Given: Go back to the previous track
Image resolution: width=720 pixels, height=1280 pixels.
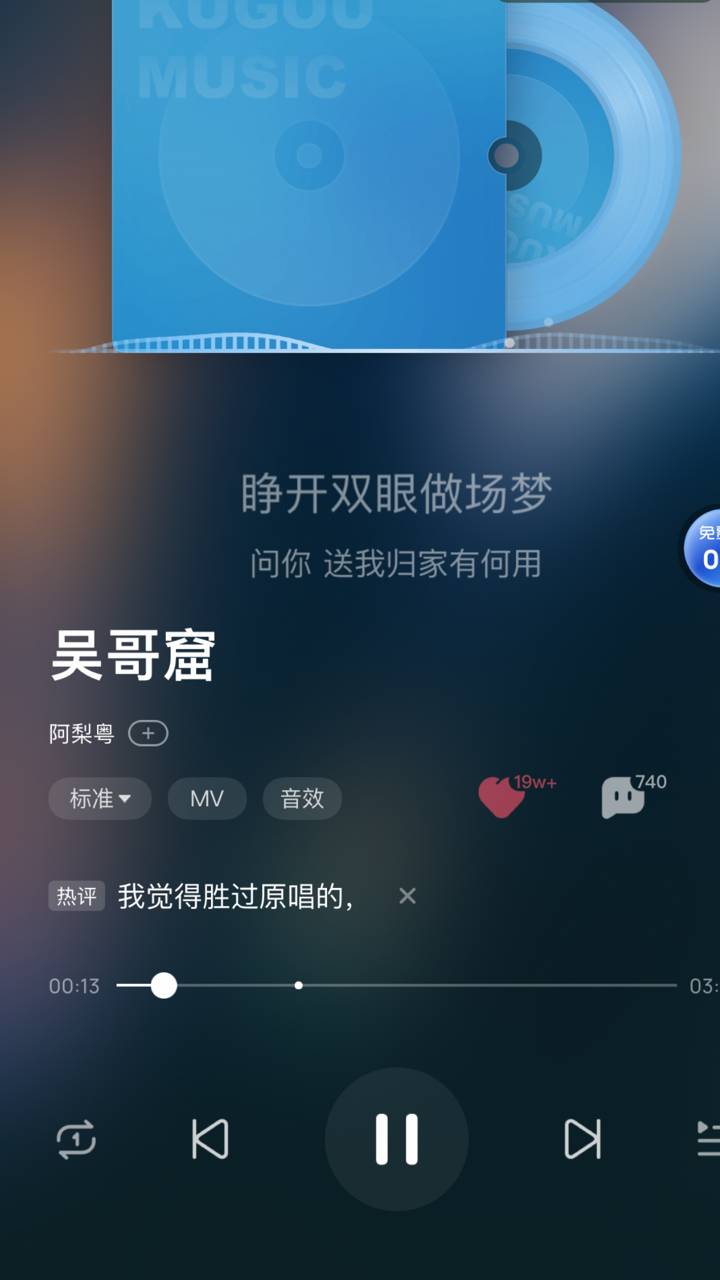Looking at the screenshot, I should [210, 1139].
